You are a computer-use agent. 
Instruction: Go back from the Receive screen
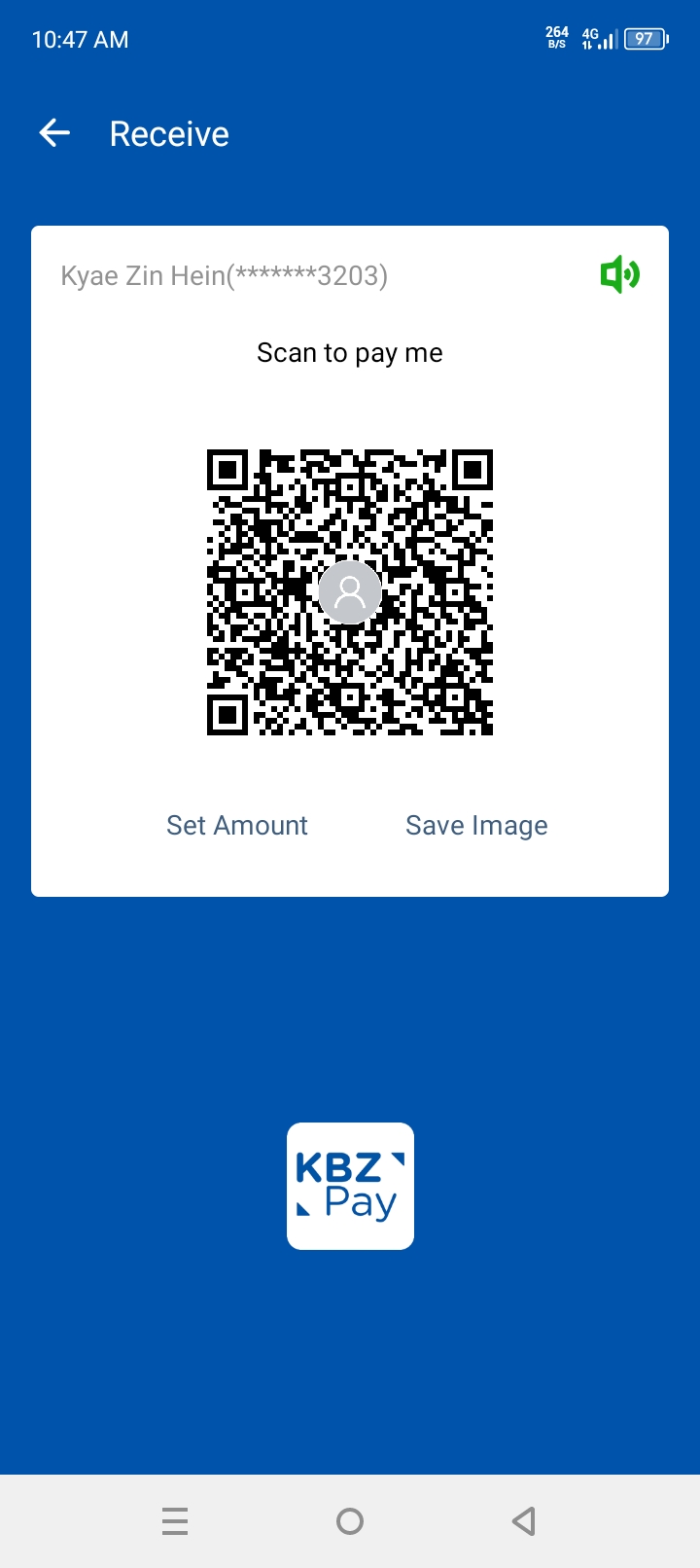click(54, 133)
